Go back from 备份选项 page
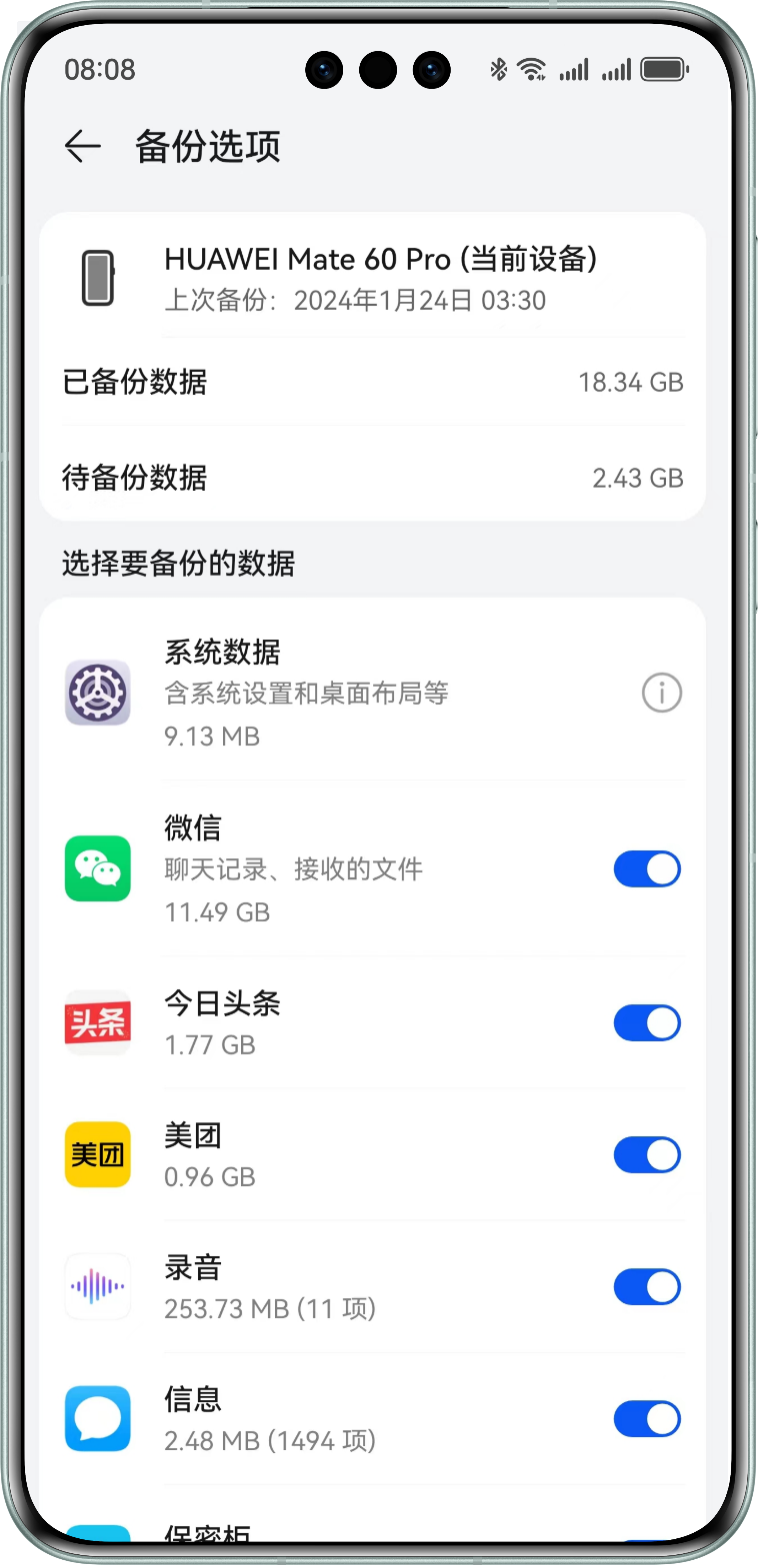 (x=83, y=147)
